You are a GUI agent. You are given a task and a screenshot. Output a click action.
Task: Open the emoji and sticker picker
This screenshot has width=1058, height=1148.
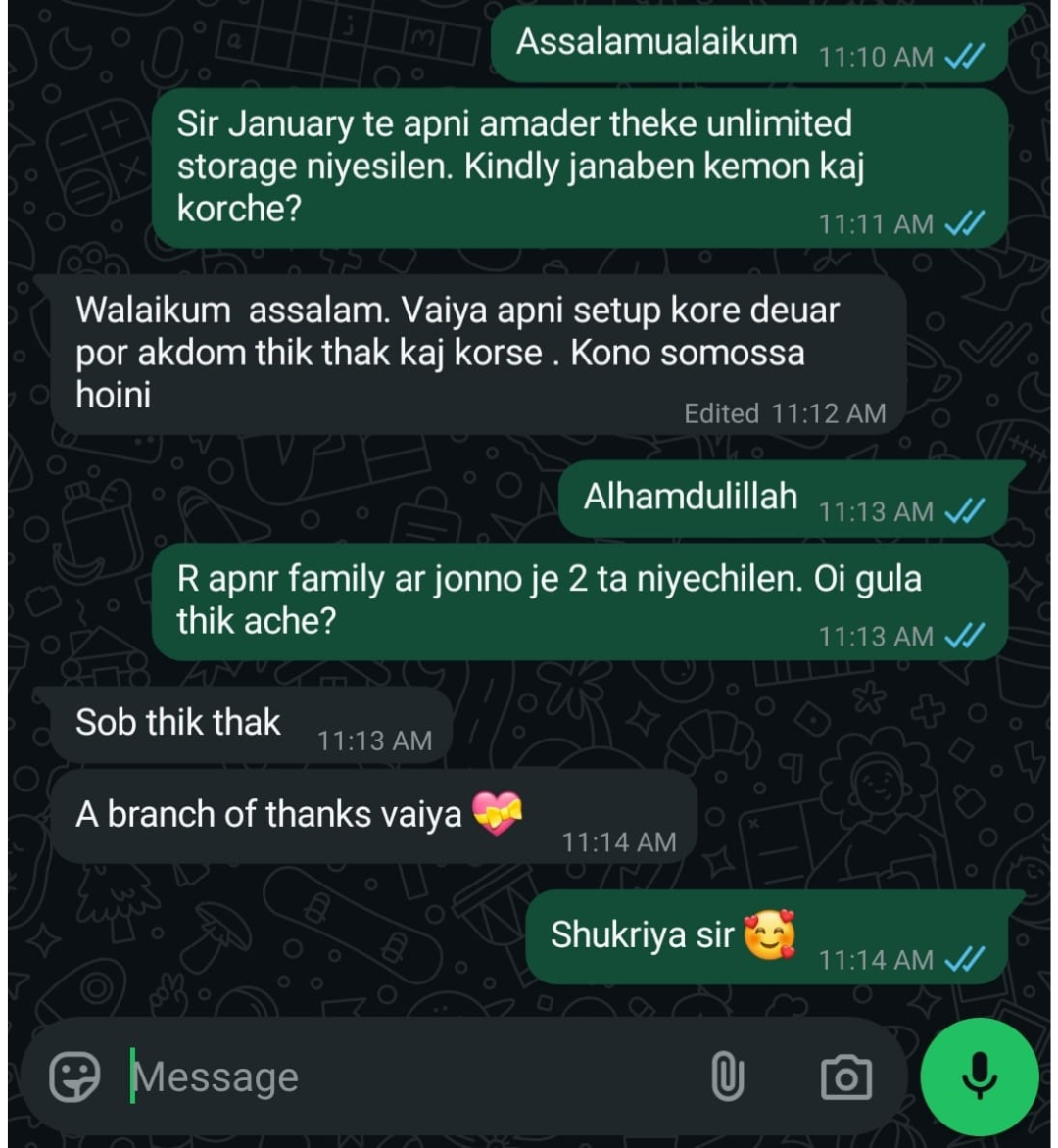(x=74, y=1077)
